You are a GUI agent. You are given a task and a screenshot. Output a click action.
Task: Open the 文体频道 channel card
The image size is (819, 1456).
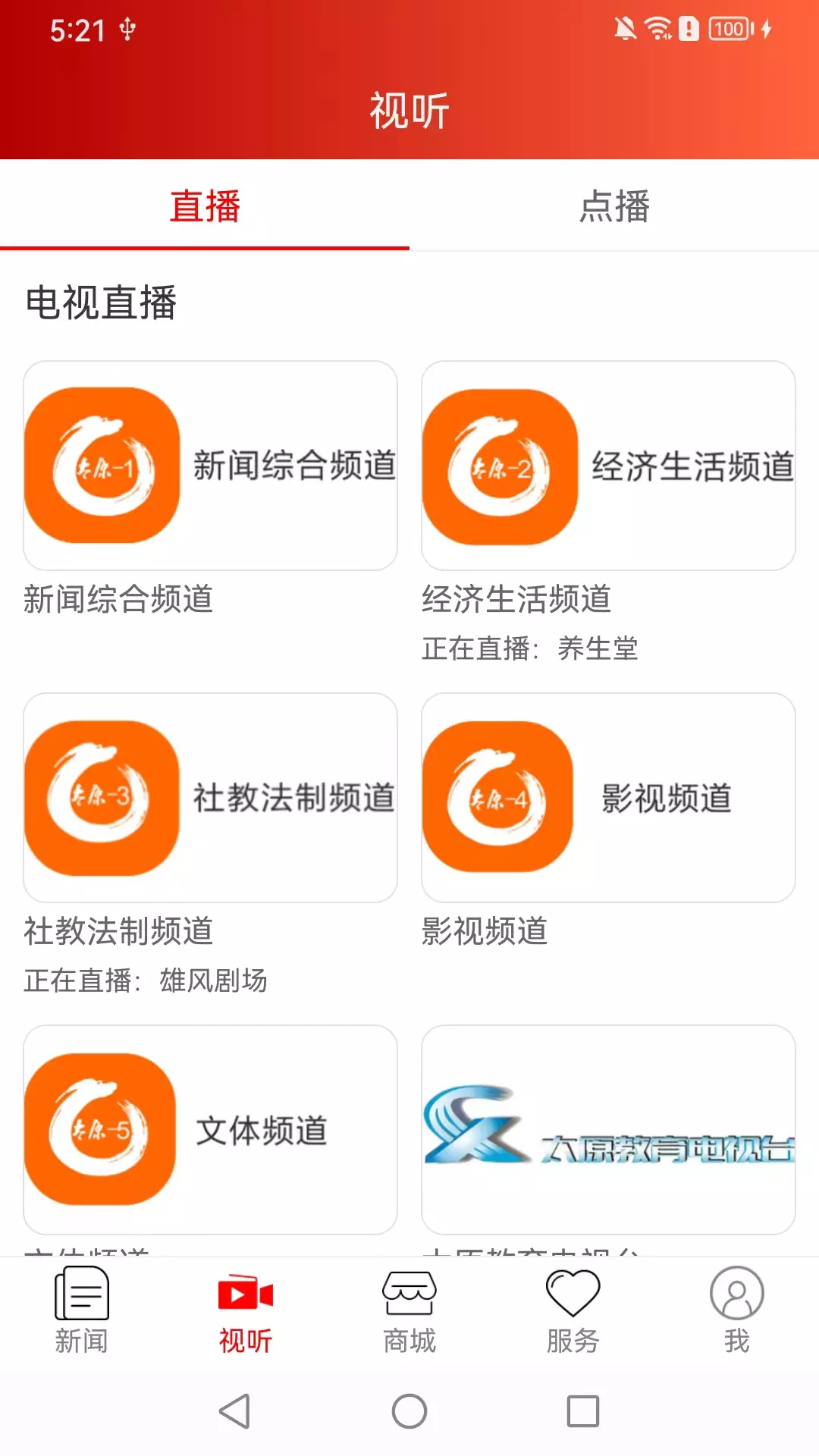[210, 1130]
